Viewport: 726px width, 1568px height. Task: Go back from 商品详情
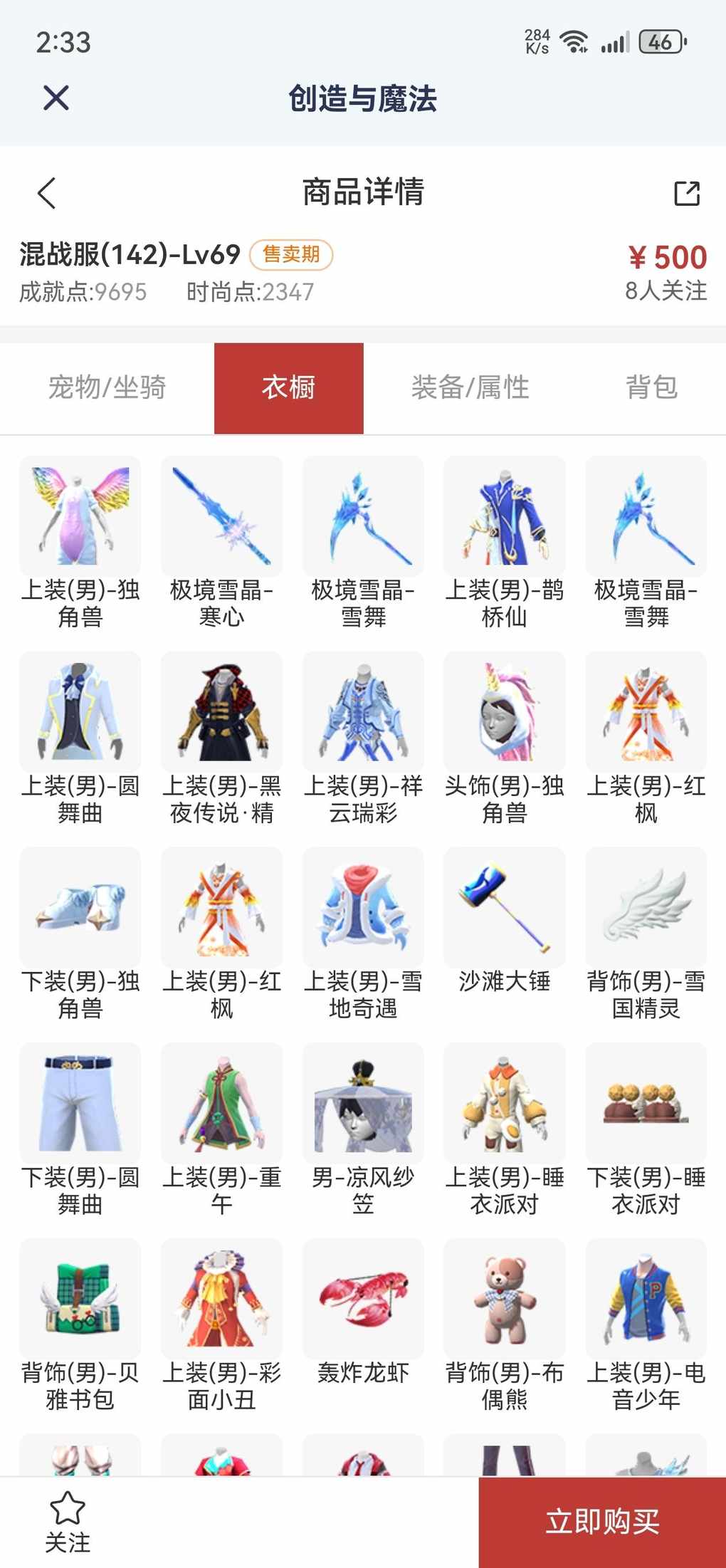(x=47, y=193)
